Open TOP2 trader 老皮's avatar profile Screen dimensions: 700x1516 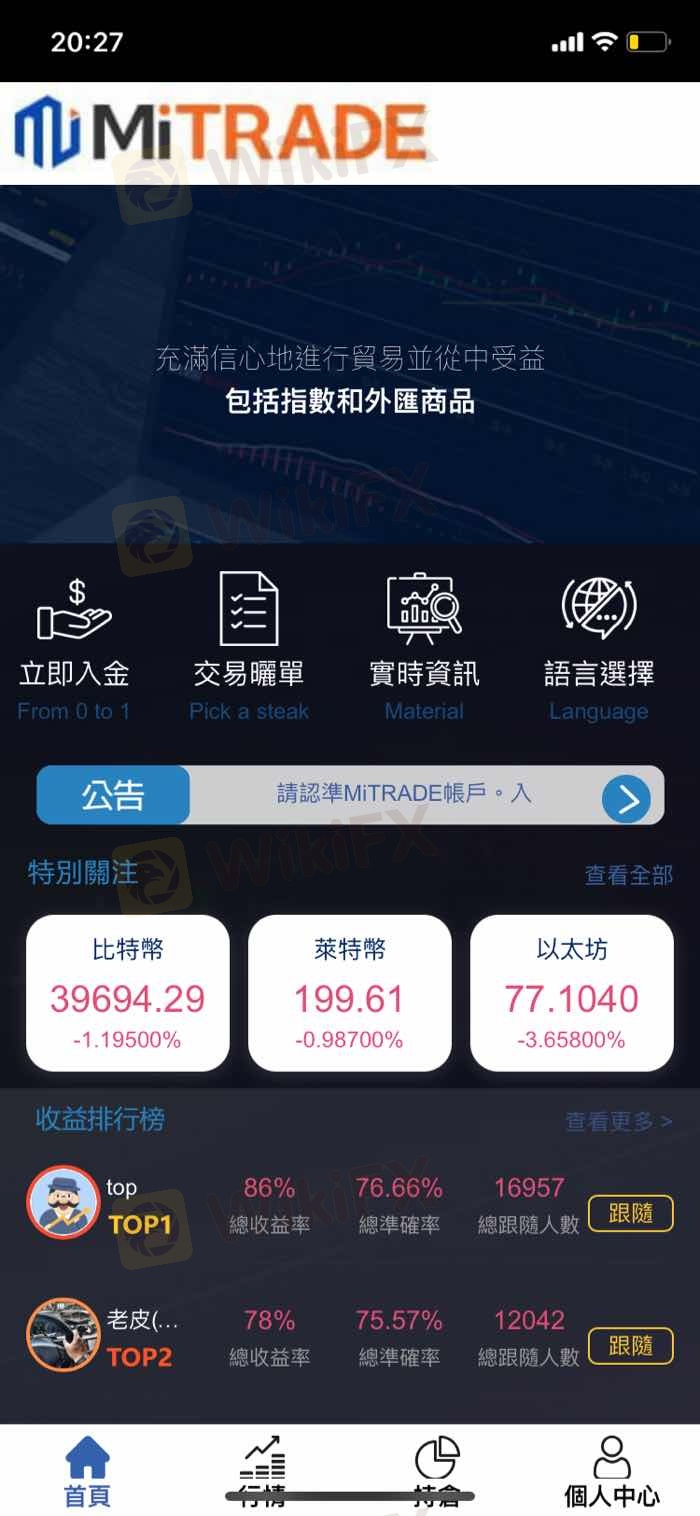point(63,1335)
